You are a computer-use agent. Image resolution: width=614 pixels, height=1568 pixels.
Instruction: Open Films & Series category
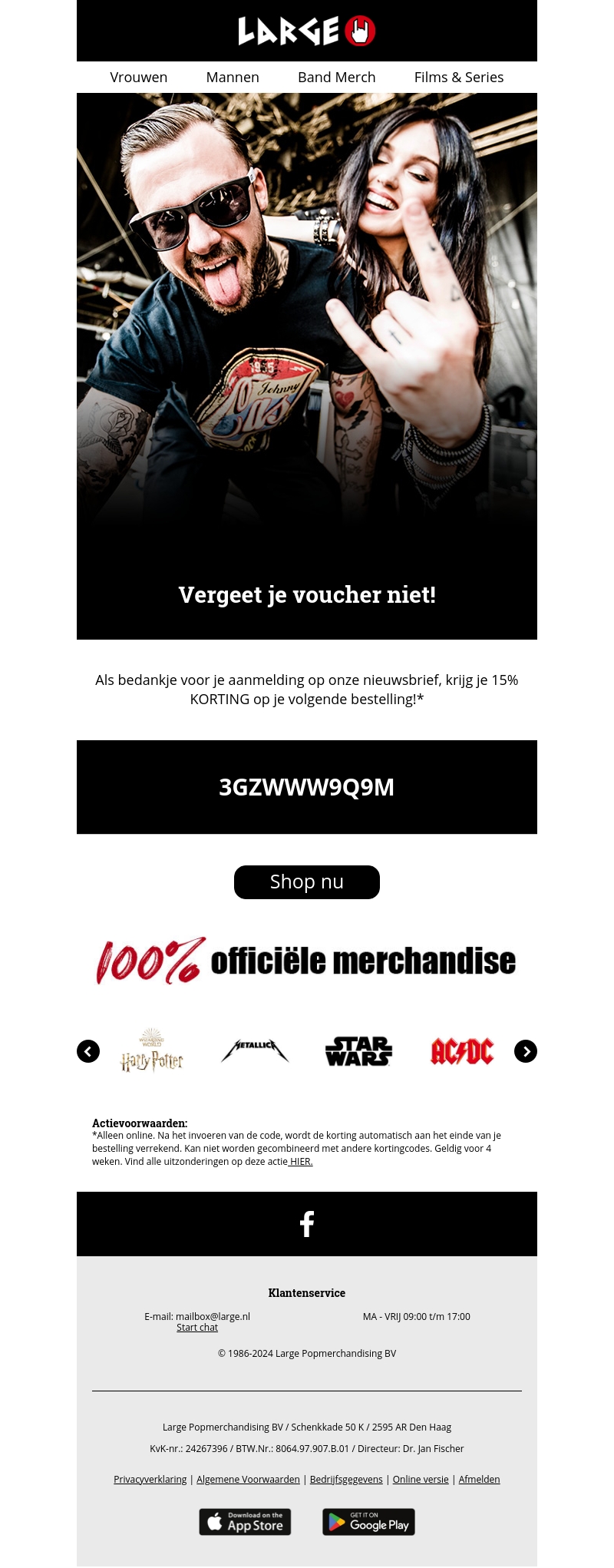coord(458,78)
